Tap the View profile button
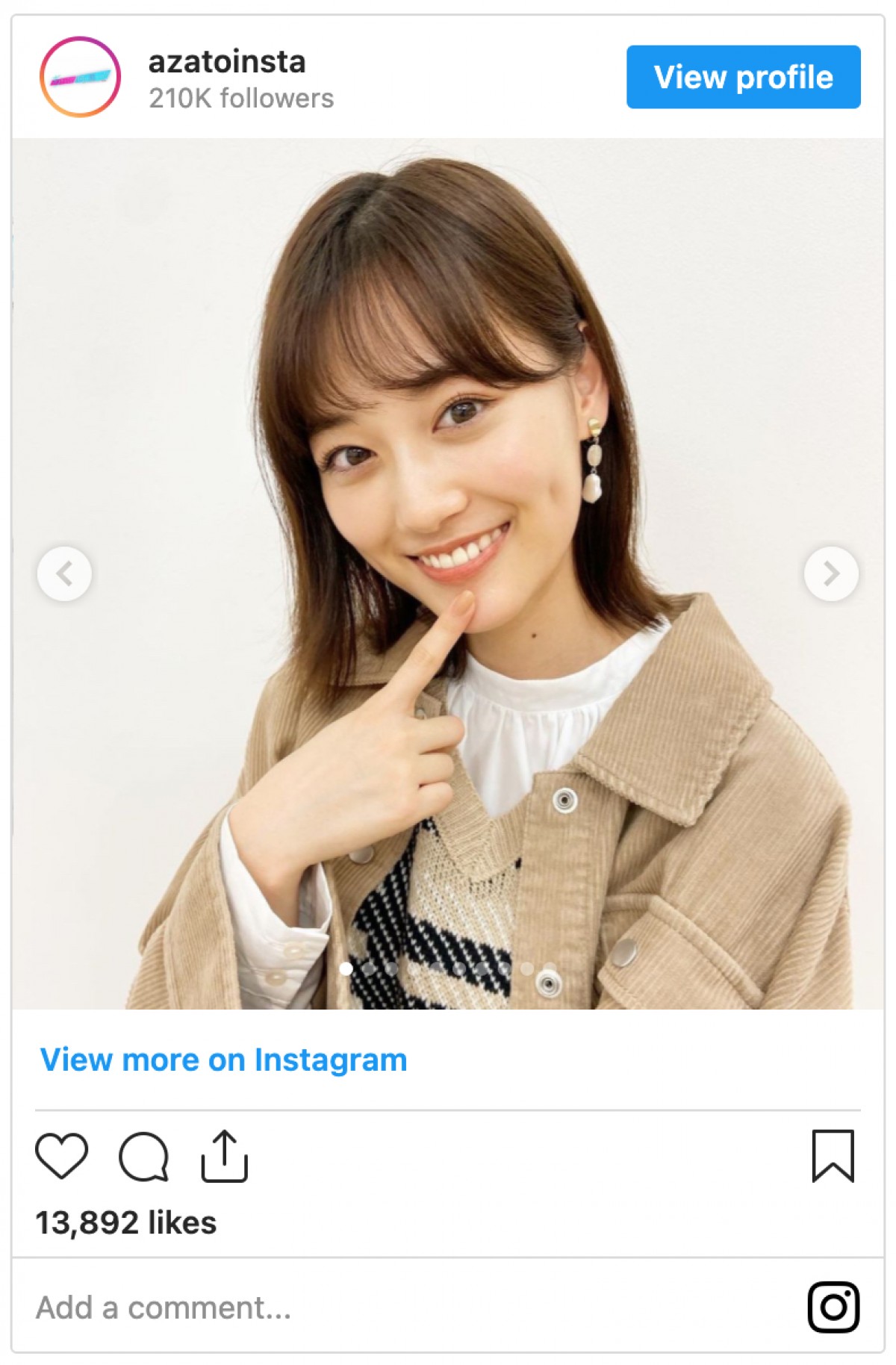Image resolution: width=896 pixels, height=1365 pixels. tap(743, 77)
